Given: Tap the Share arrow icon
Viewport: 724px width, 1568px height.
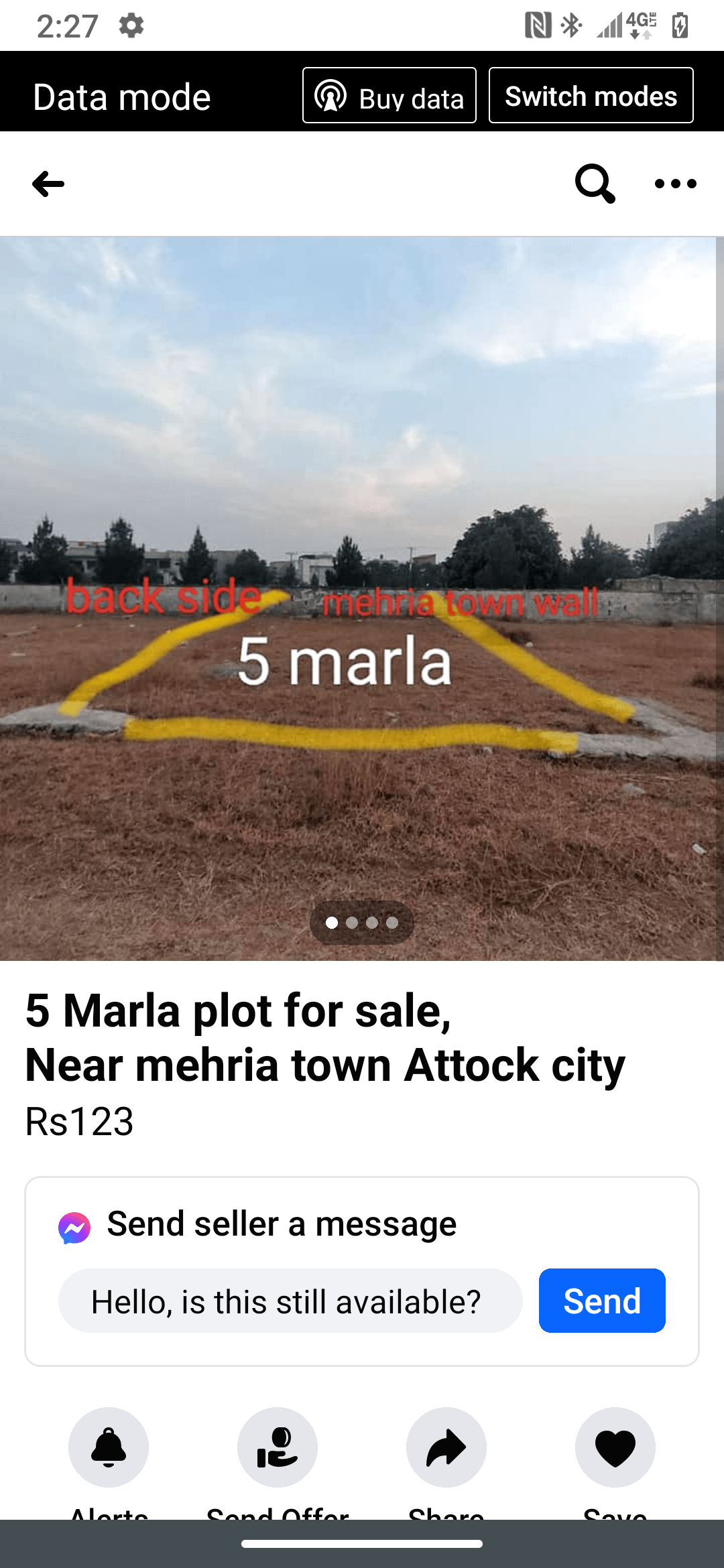Looking at the screenshot, I should point(446,1447).
